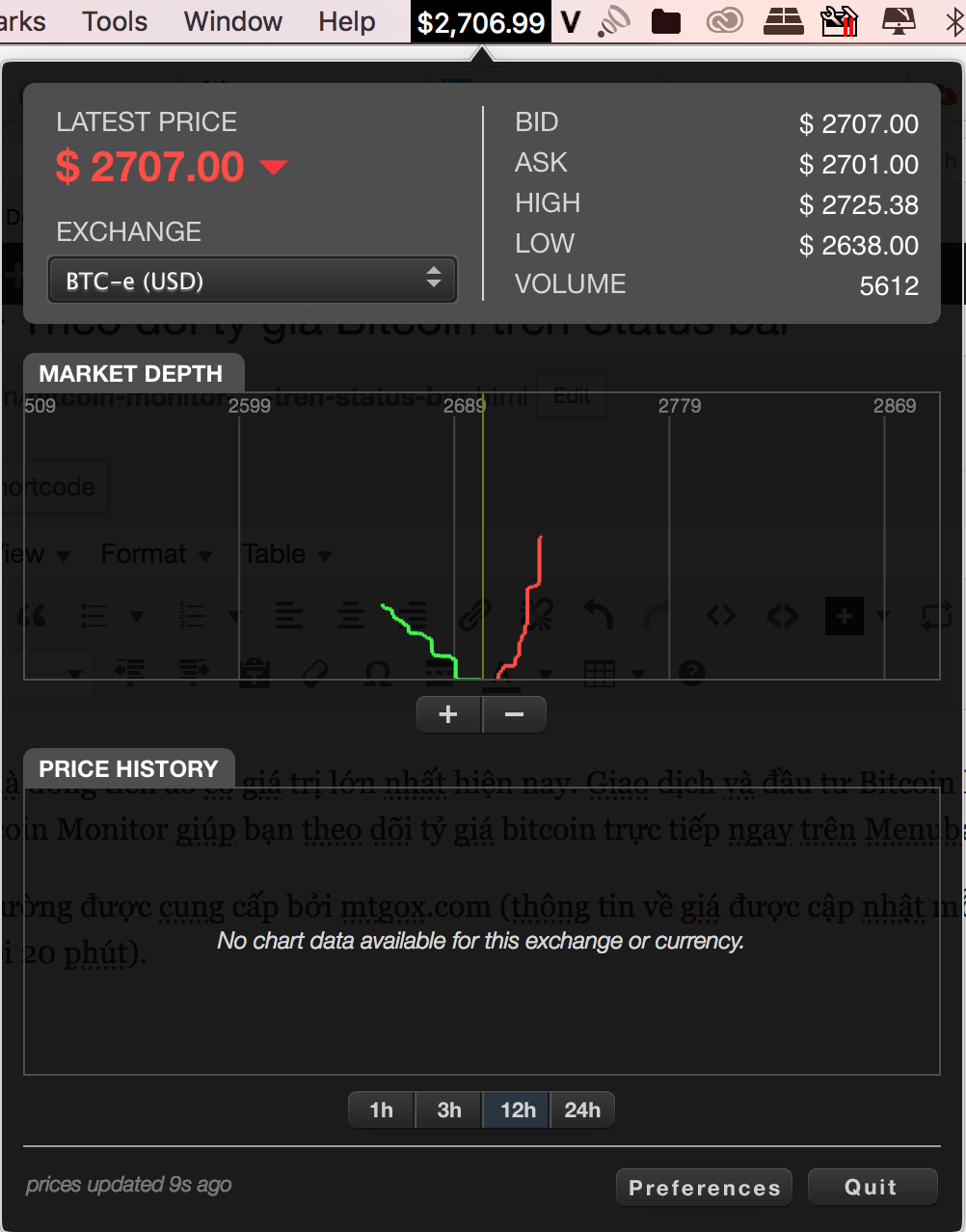
Task: Click the undo arrow icon
Action: tap(597, 616)
